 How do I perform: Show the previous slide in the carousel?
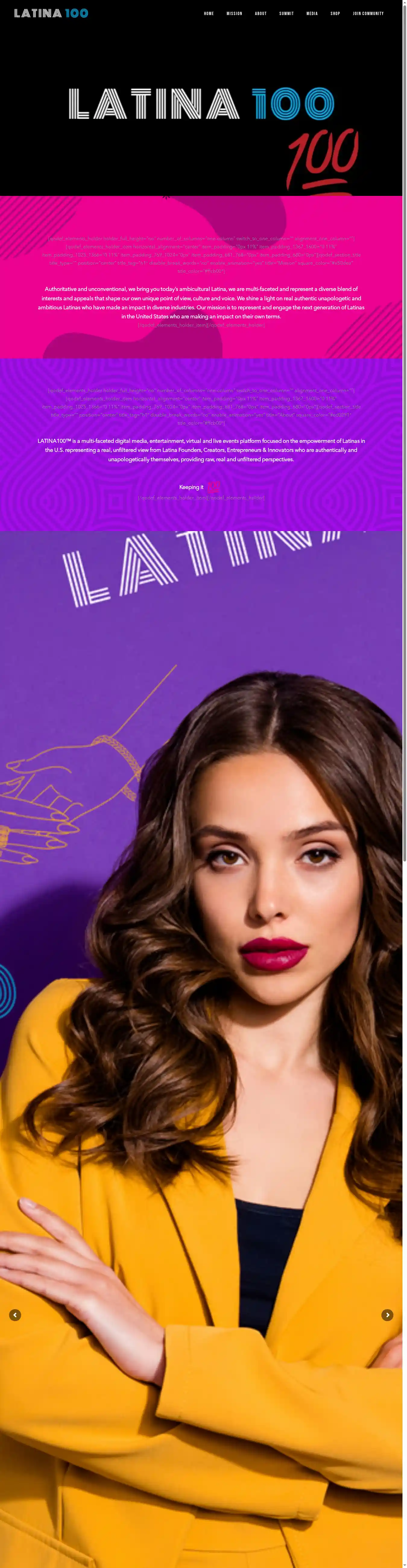(15, 1315)
